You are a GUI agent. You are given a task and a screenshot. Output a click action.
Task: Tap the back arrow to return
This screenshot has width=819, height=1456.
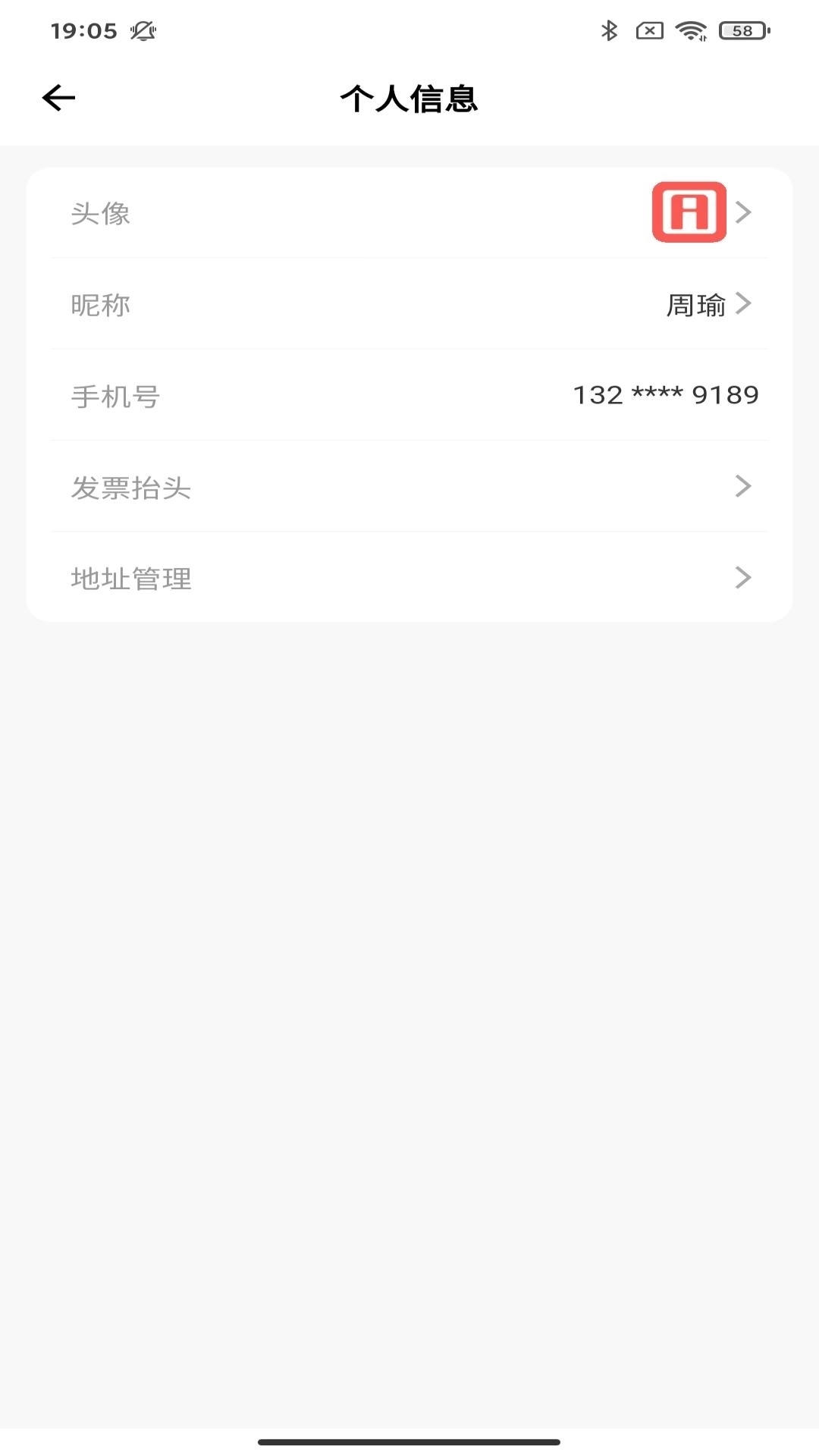57,97
